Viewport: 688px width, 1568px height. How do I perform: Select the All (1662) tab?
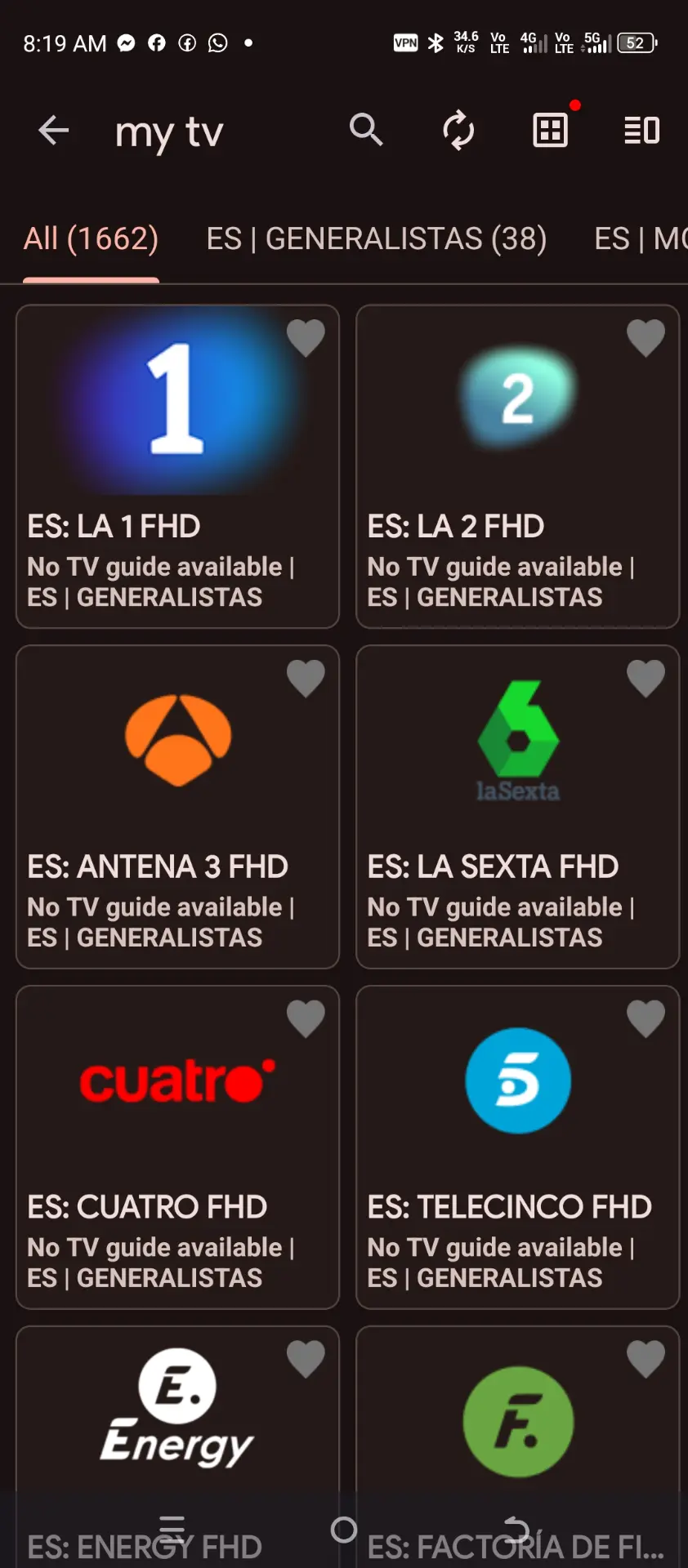click(x=91, y=238)
